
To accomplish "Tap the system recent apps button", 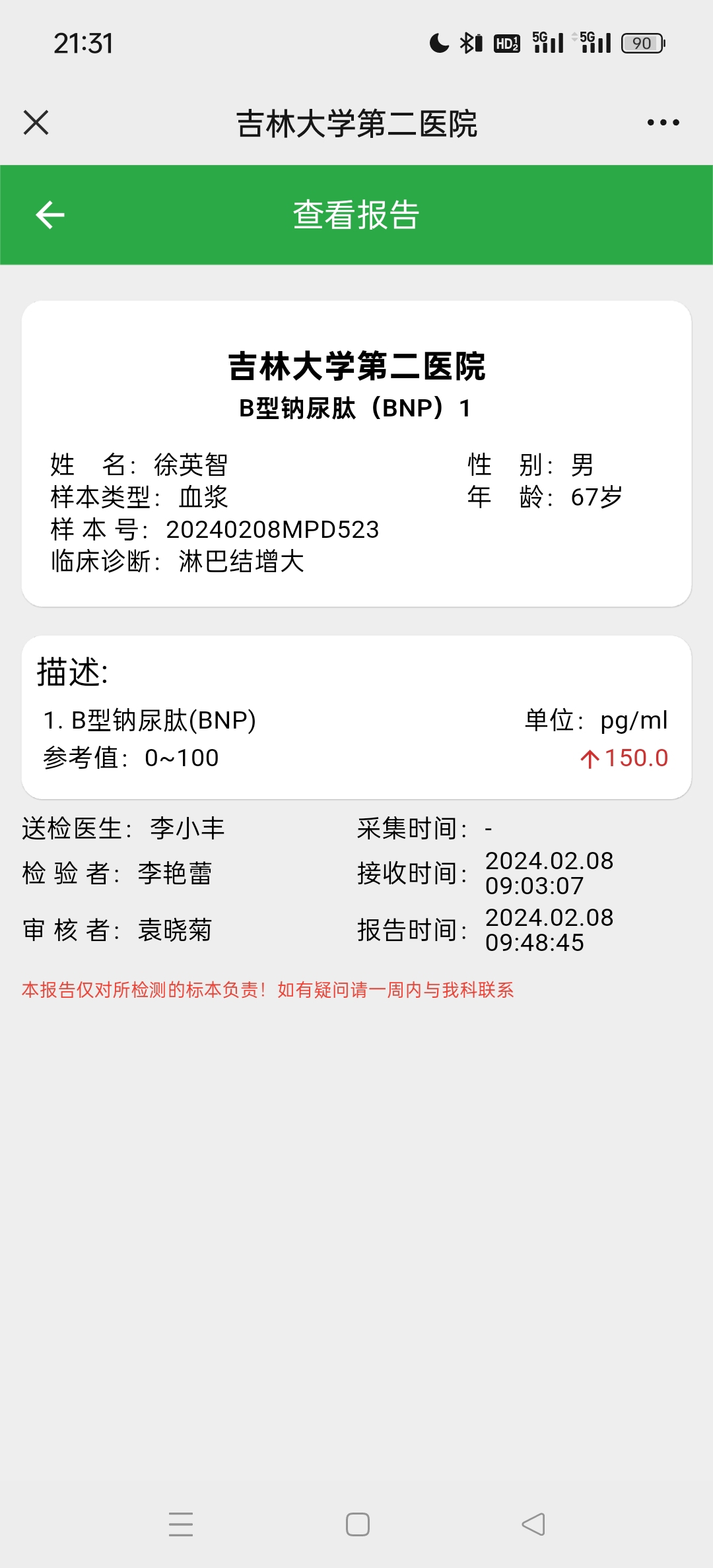I will [180, 1524].
